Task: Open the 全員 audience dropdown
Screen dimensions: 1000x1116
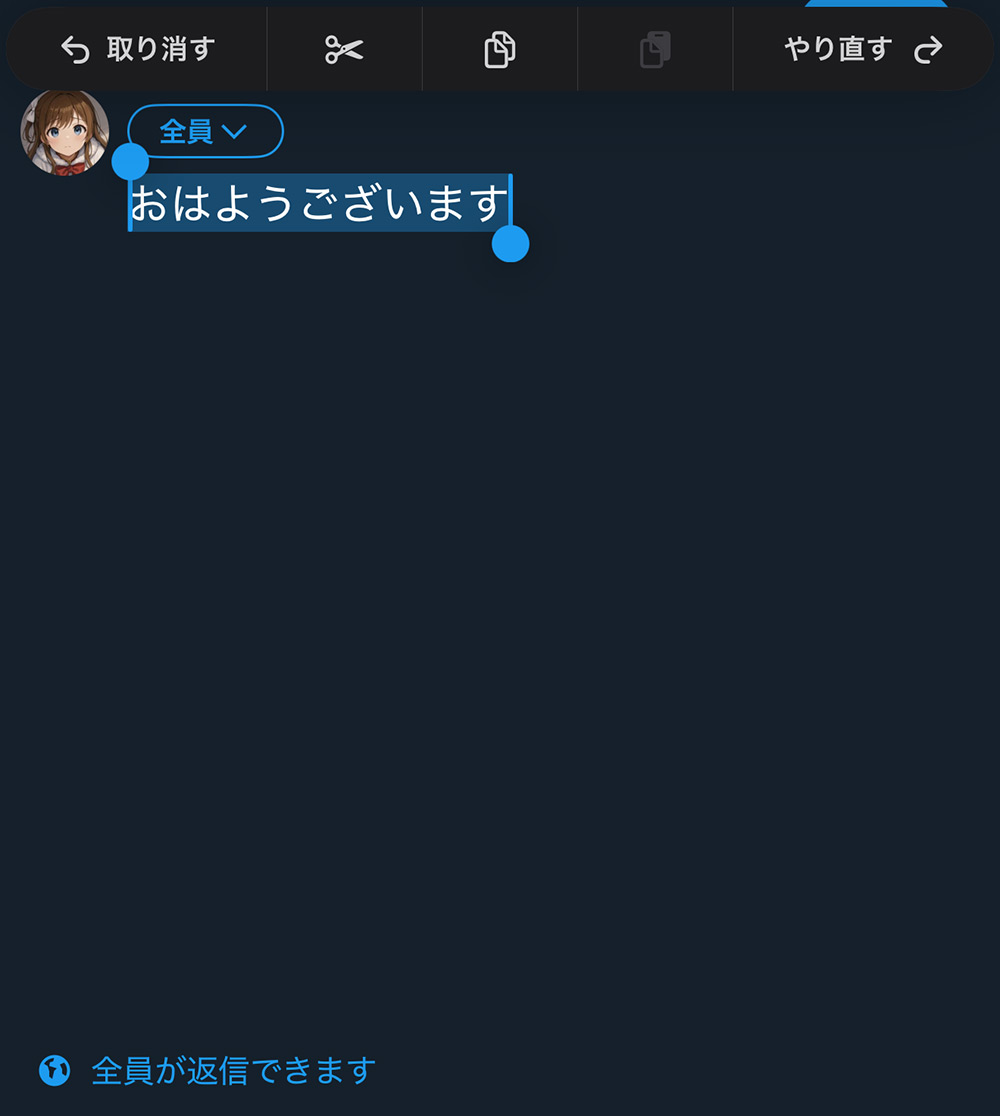Action: point(205,131)
